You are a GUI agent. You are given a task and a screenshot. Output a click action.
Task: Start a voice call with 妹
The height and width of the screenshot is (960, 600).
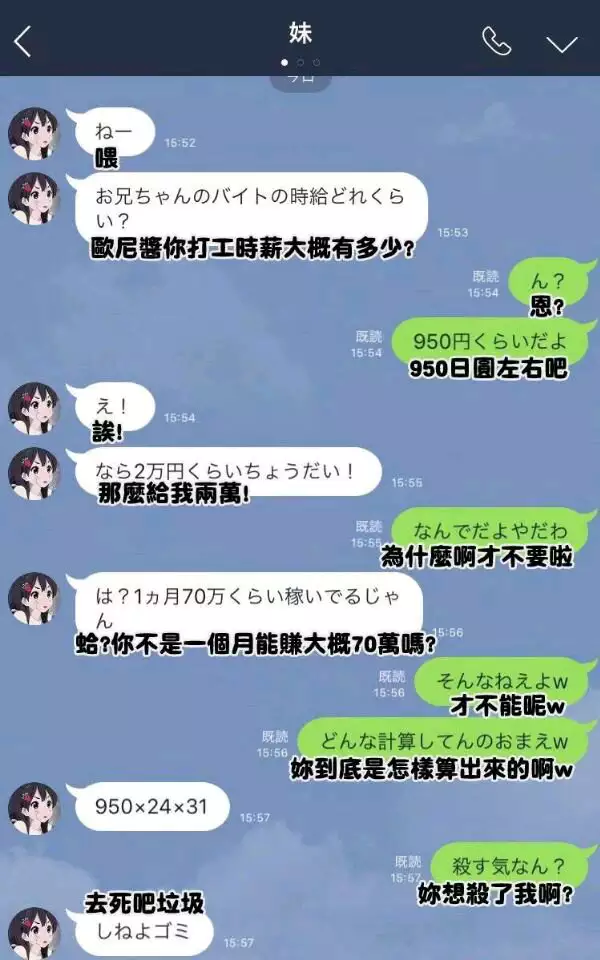tap(496, 42)
